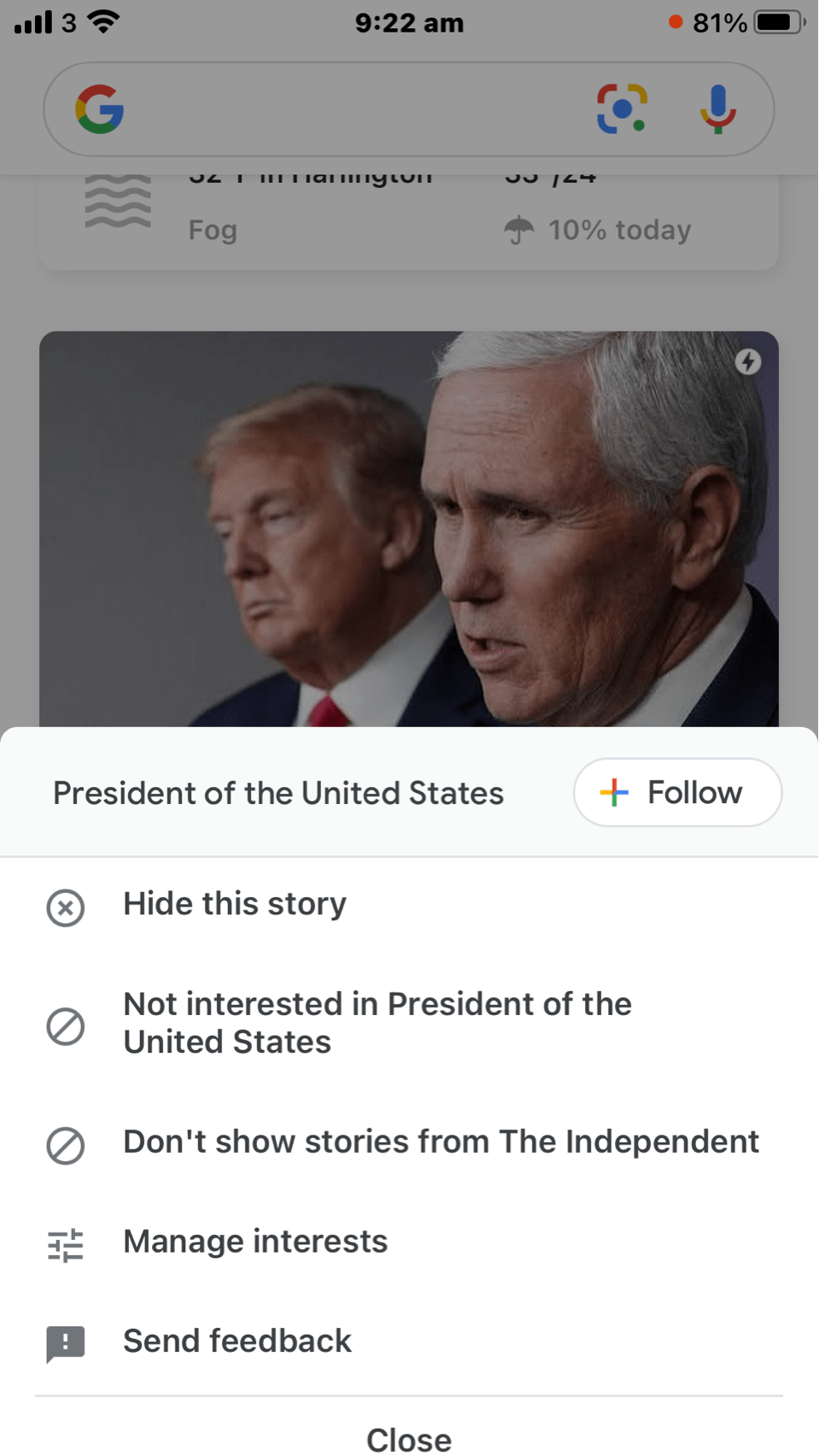819x1456 pixels.
Task: Close the bottom sheet menu
Action: (x=409, y=1437)
